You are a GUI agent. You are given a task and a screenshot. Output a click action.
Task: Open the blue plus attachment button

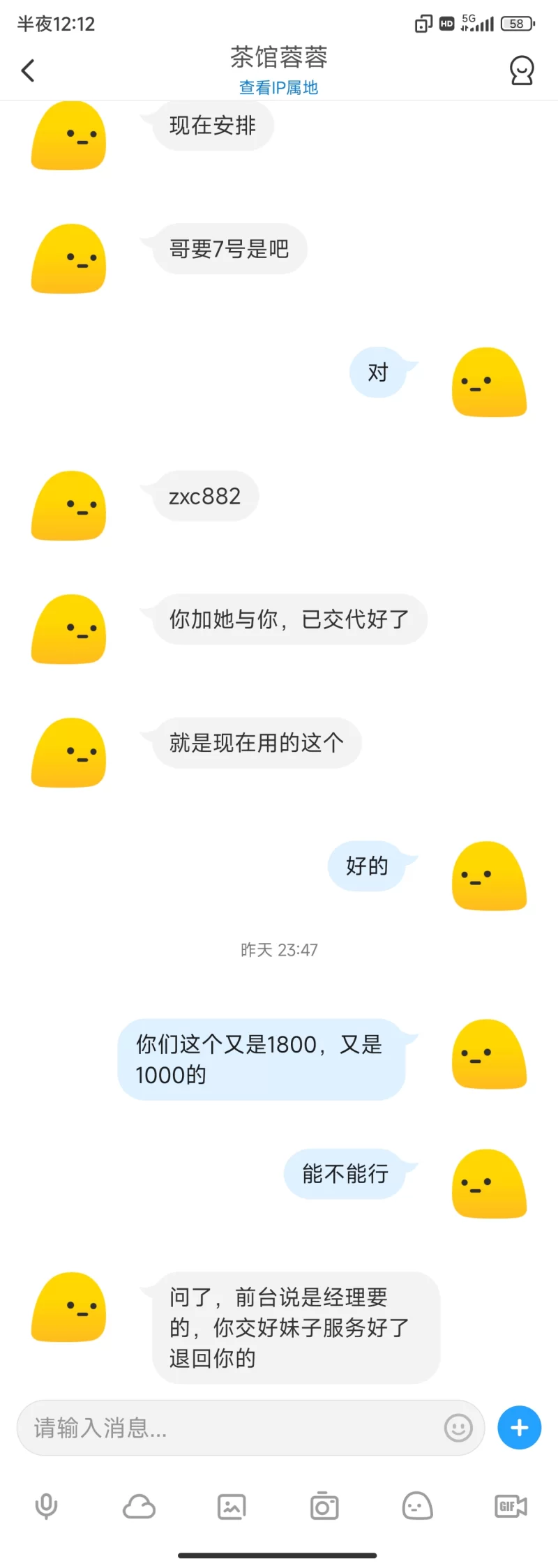[519, 1428]
